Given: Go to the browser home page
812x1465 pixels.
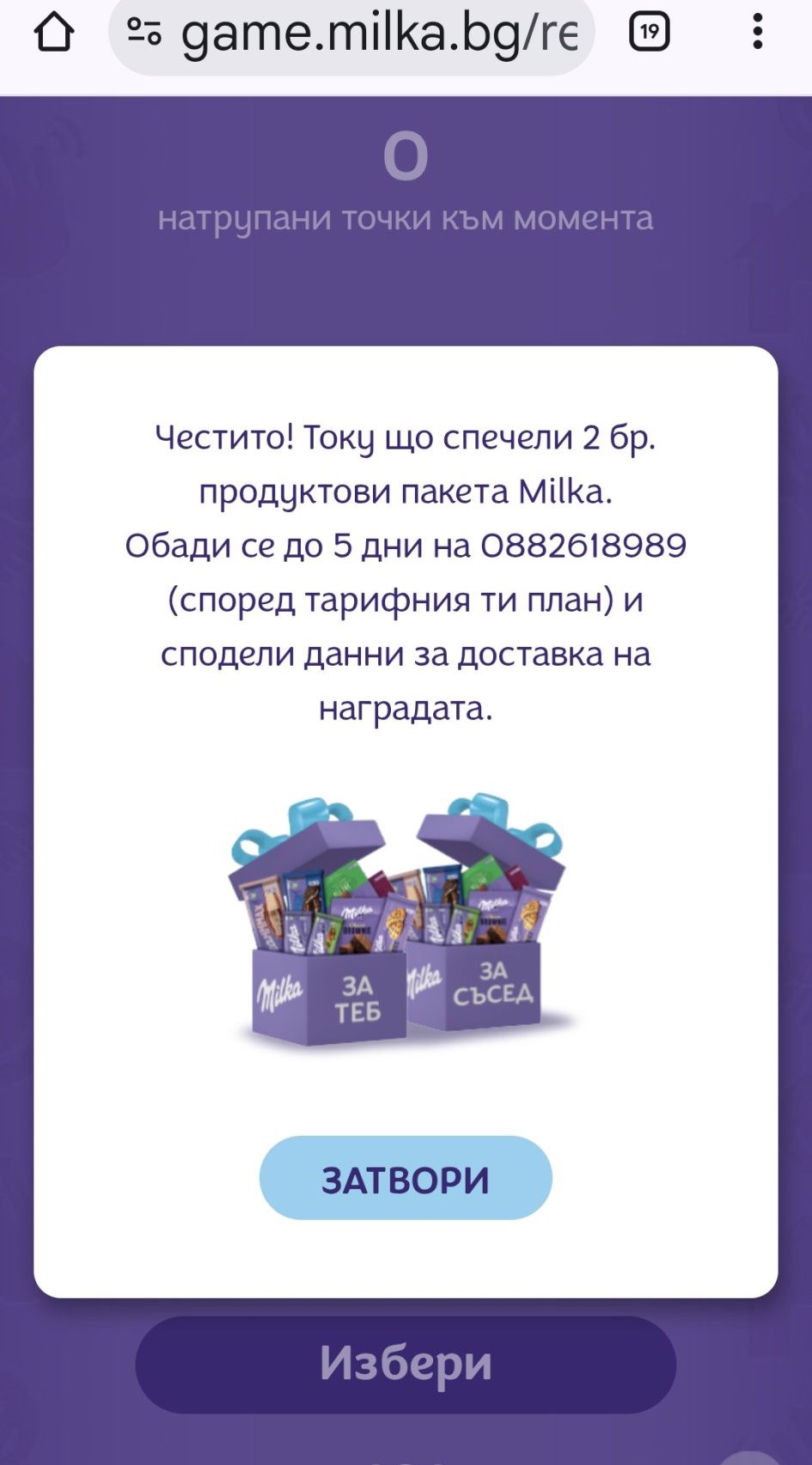Looking at the screenshot, I should pyautogui.click(x=54, y=33).
